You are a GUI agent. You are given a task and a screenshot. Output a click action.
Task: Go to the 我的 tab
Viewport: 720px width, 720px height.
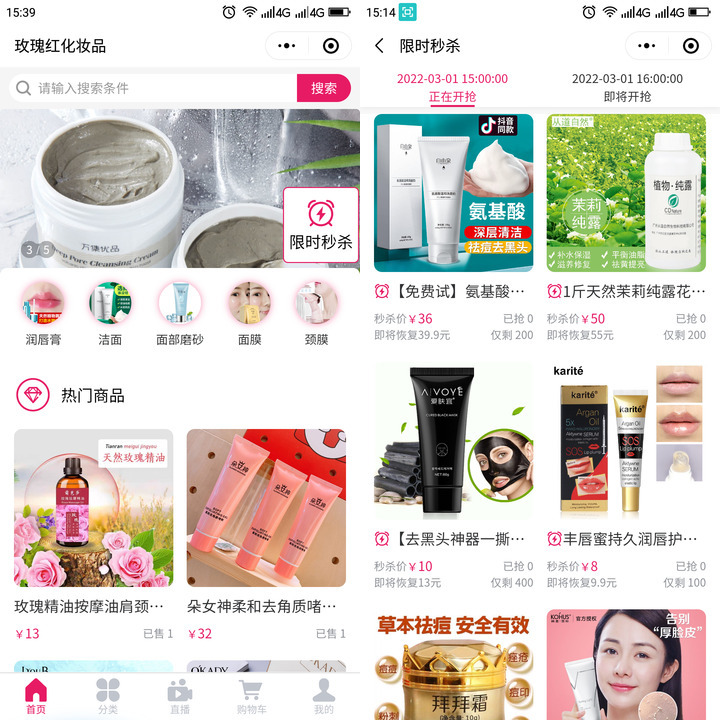323,696
